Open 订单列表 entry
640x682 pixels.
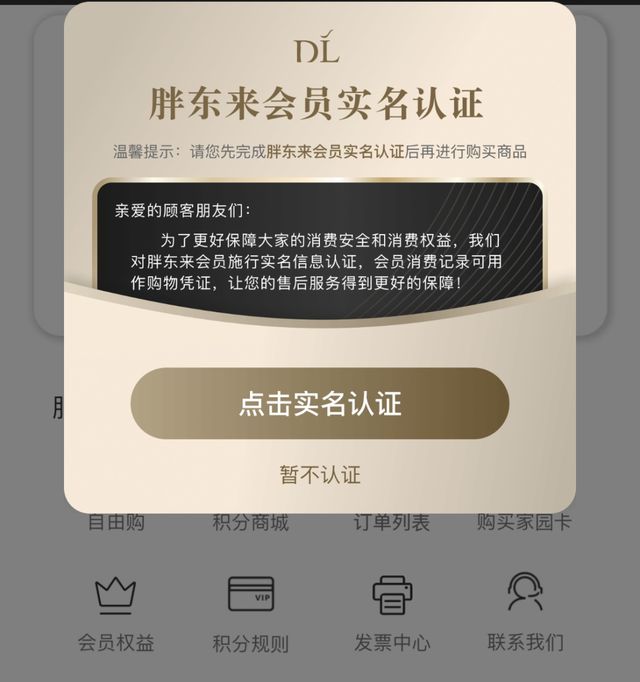pyautogui.click(x=392, y=522)
